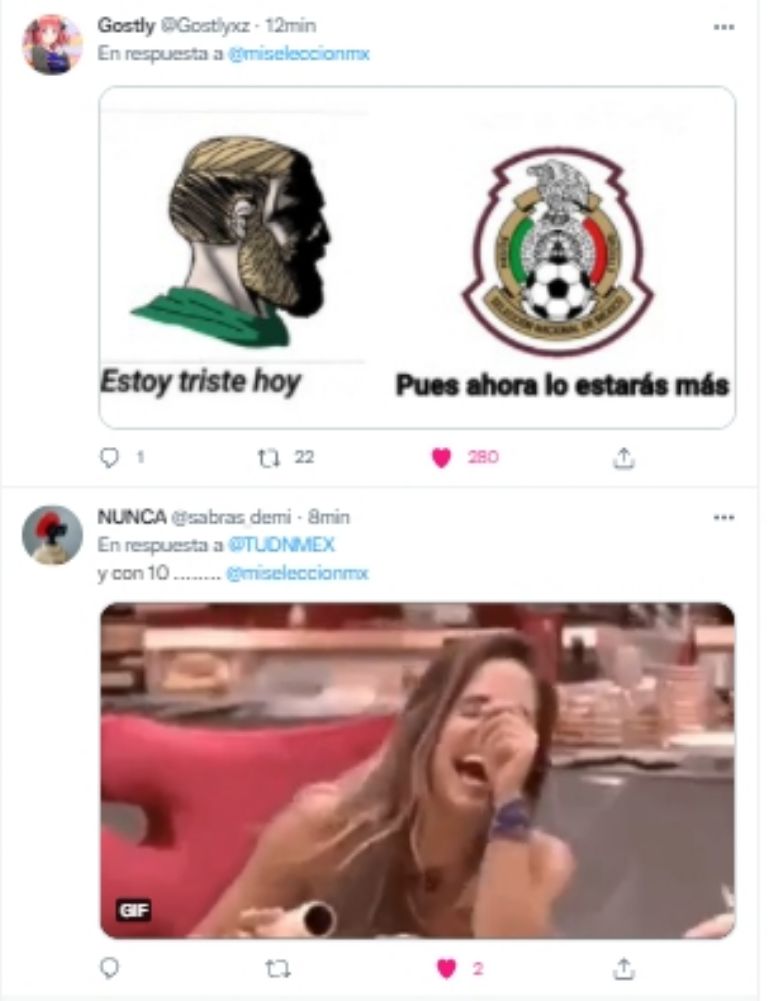Image resolution: width=768 pixels, height=1001 pixels.
Task: View Gostly's meme image full size
Action: (417, 257)
